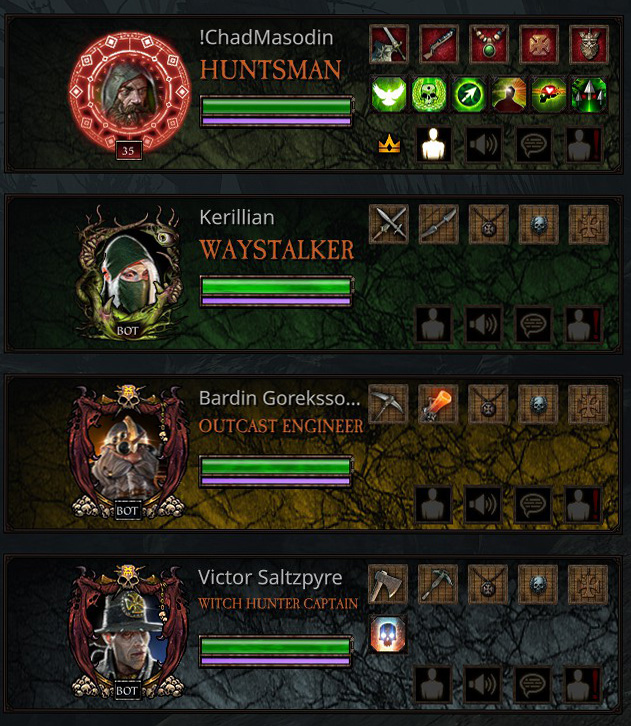Mute text chat for Kerillian
This screenshot has height=726, width=631.
point(534,325)
